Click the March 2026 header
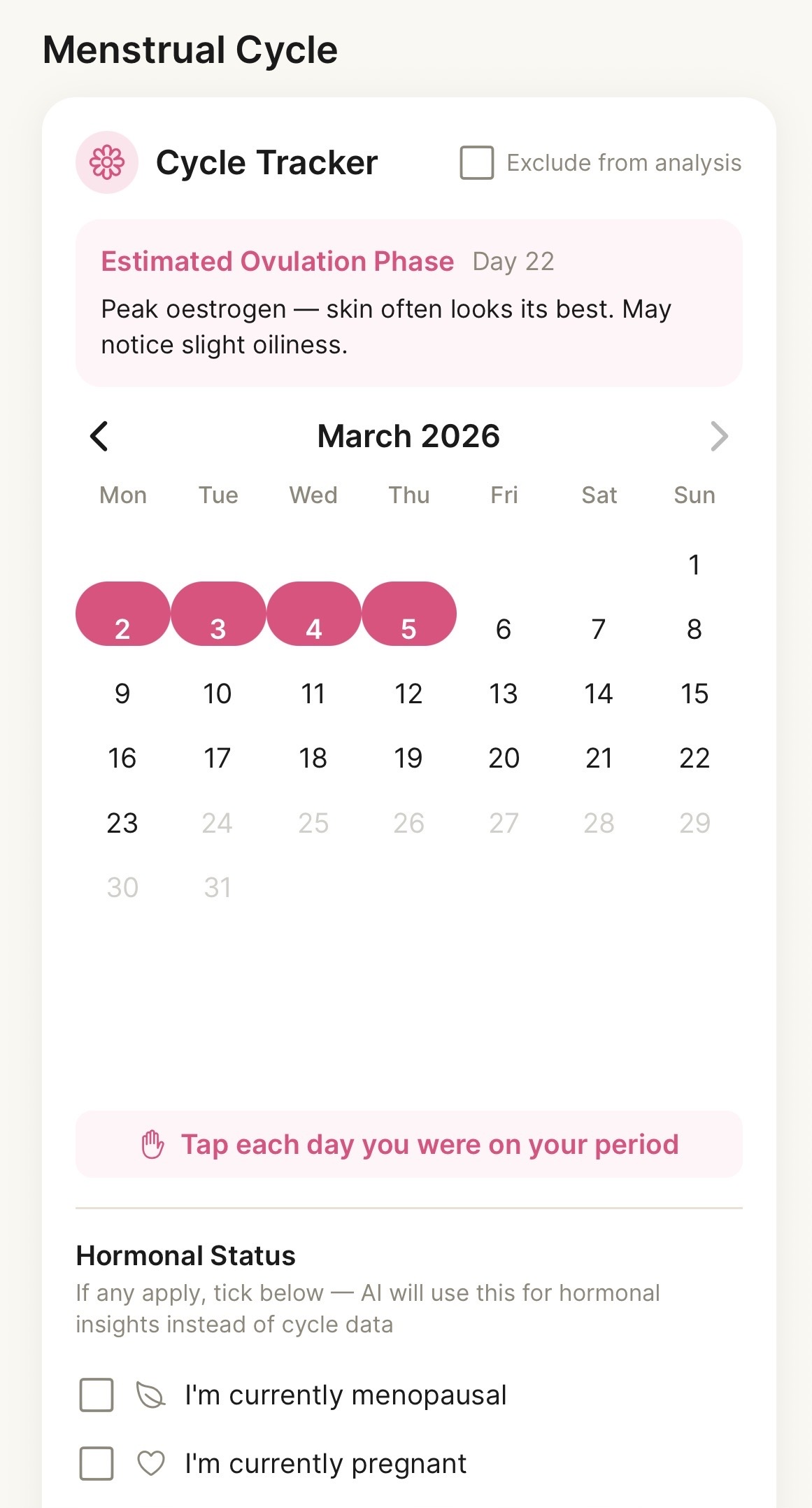Screen dimensions: 812x1508 [408, 435]
